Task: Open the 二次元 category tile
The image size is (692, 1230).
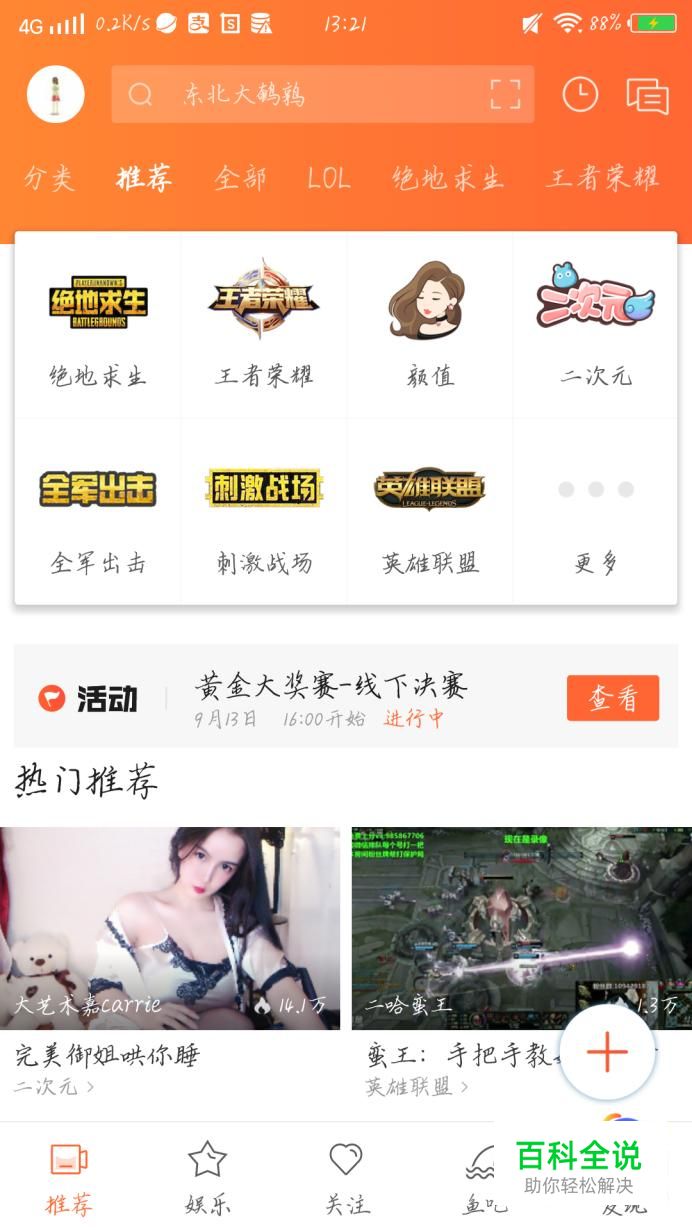Action: click(x=596, y=325)
